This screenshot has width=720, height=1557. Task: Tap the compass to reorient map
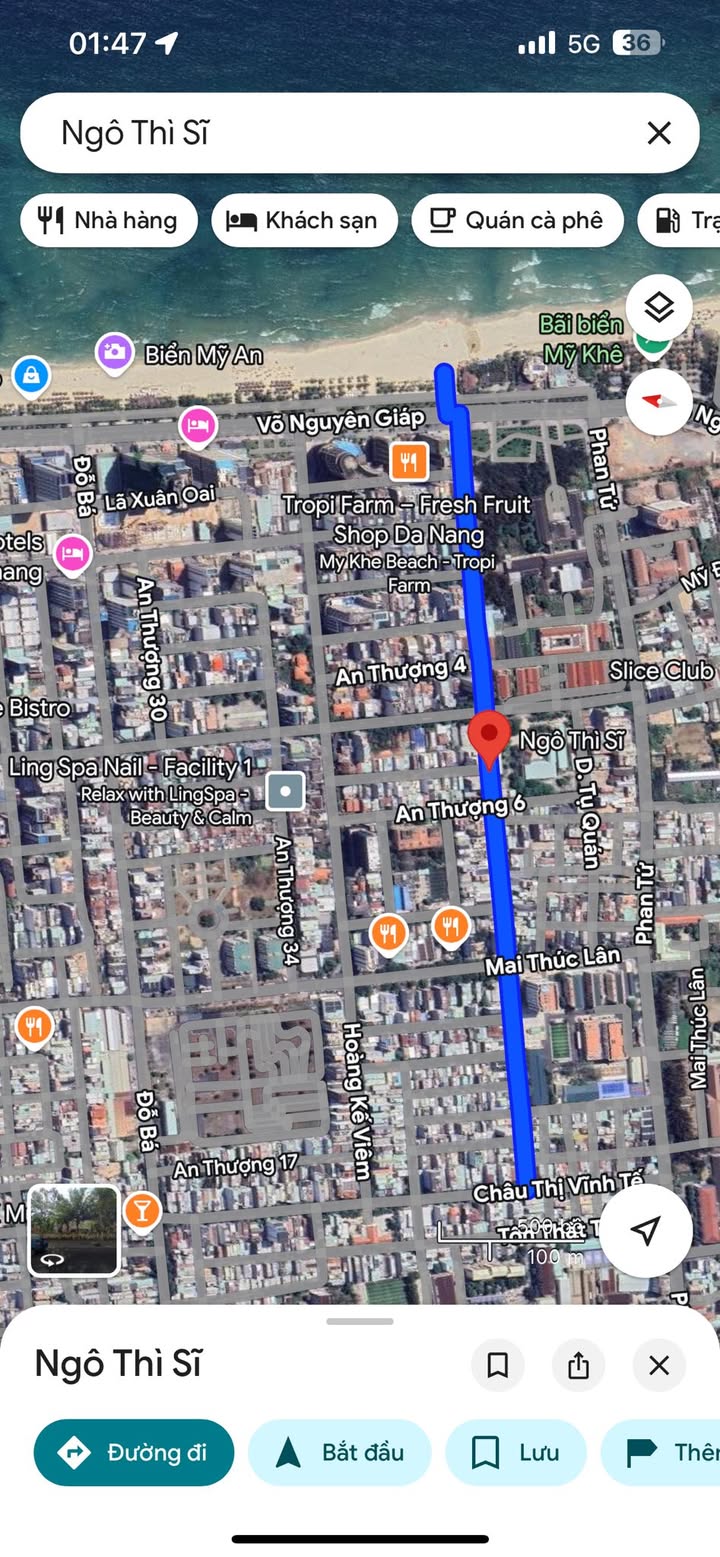pos(658,402)
